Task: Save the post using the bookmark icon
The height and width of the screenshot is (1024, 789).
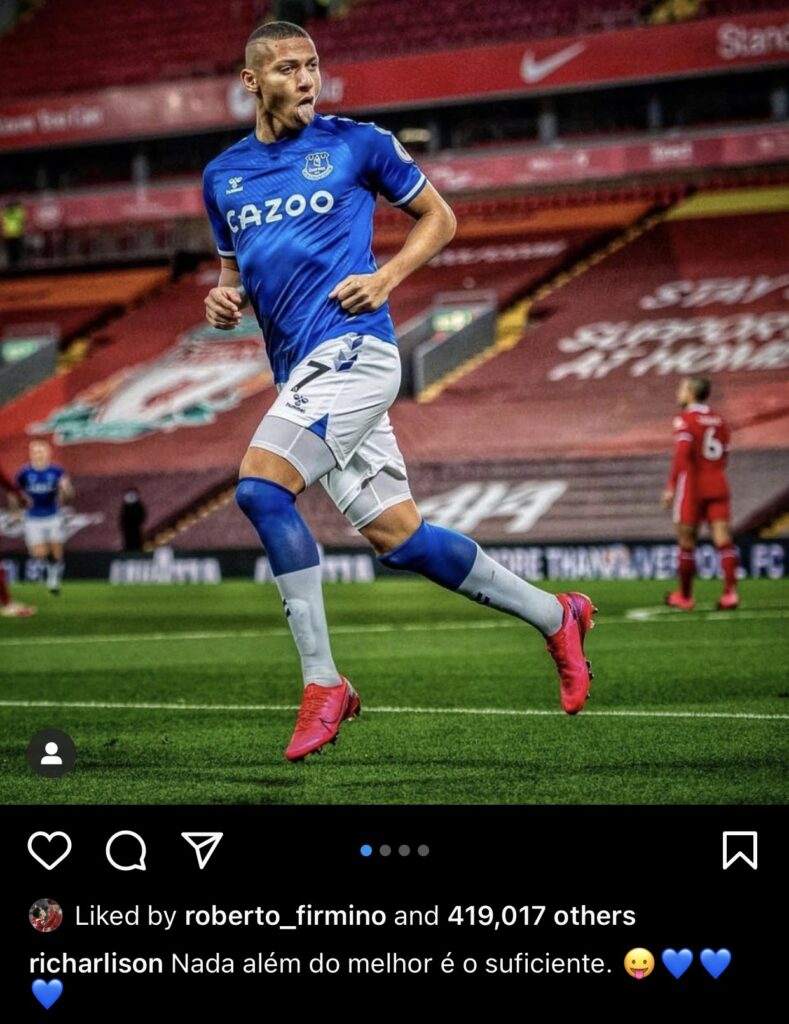Action: [739, 850]
